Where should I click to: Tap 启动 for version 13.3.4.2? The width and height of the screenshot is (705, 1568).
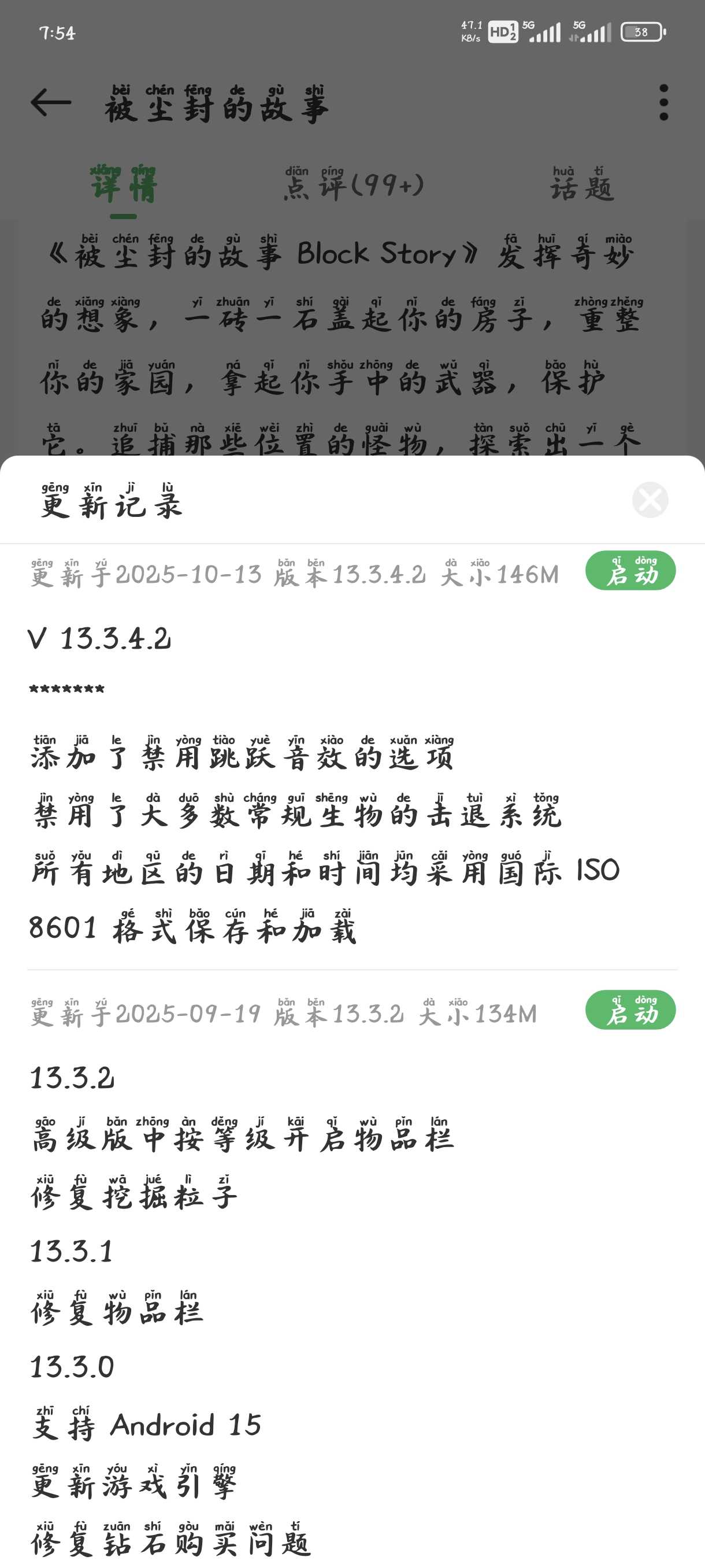pos(630,571)
